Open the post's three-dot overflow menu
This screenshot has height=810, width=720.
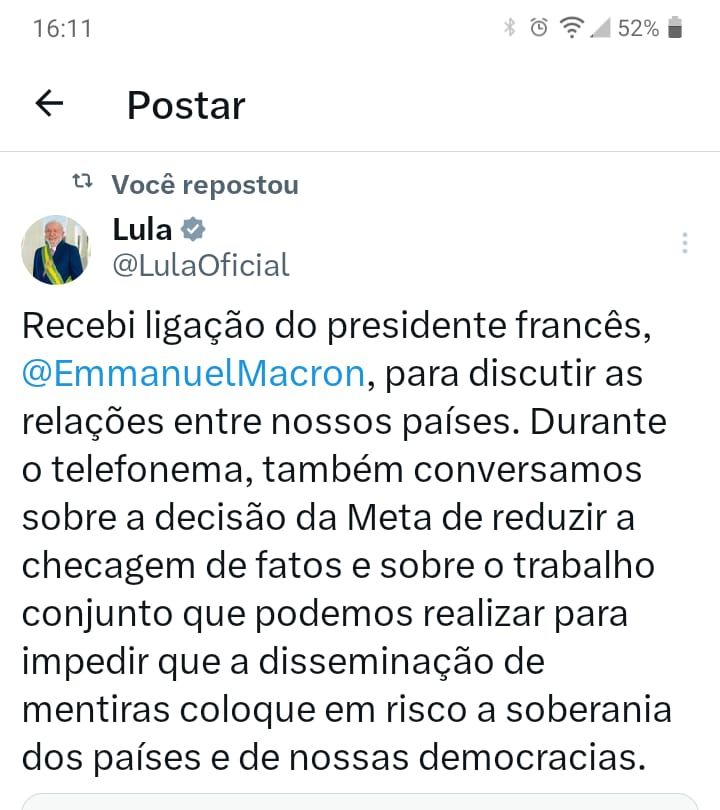point(685,243)
